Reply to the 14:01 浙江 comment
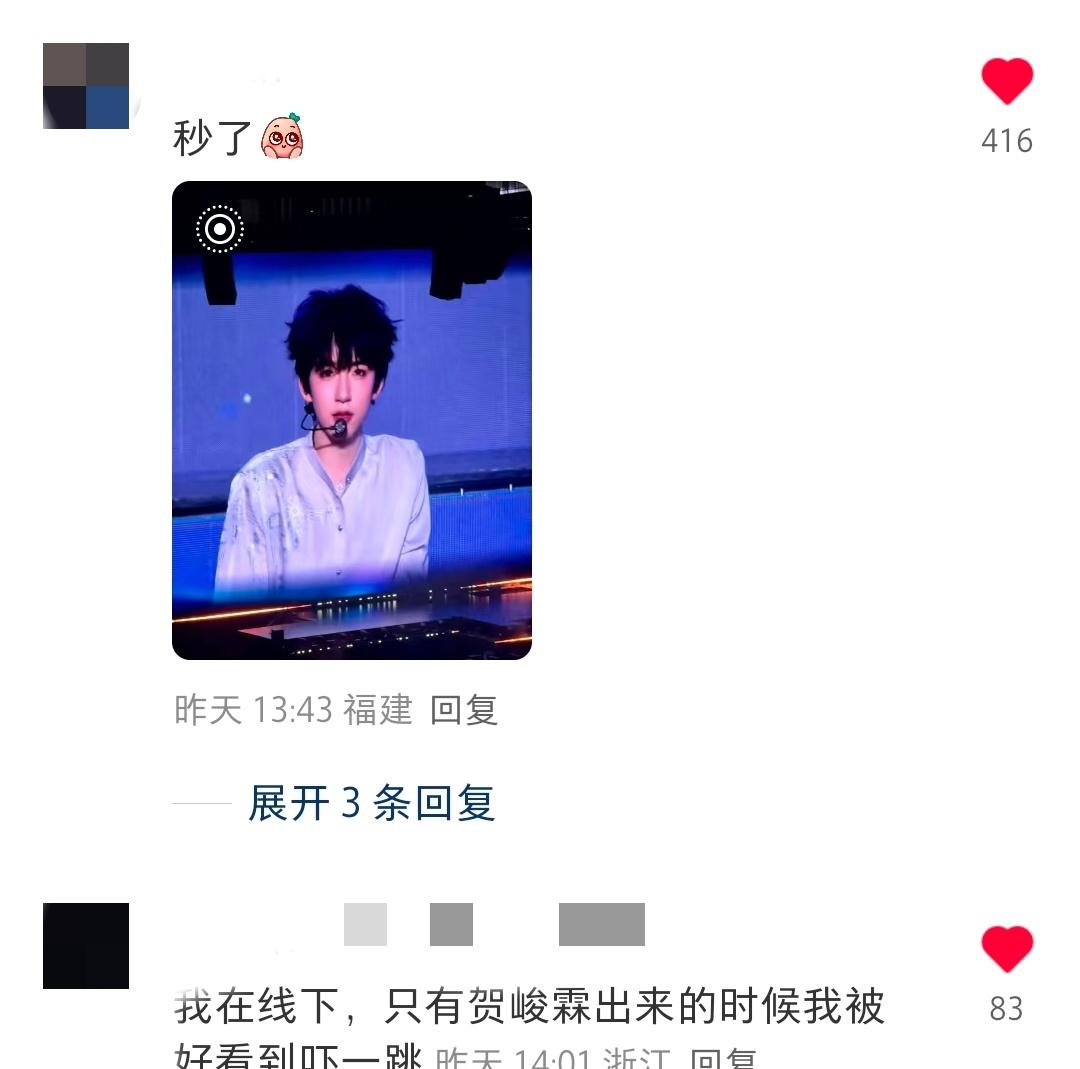 point(724,1057)
